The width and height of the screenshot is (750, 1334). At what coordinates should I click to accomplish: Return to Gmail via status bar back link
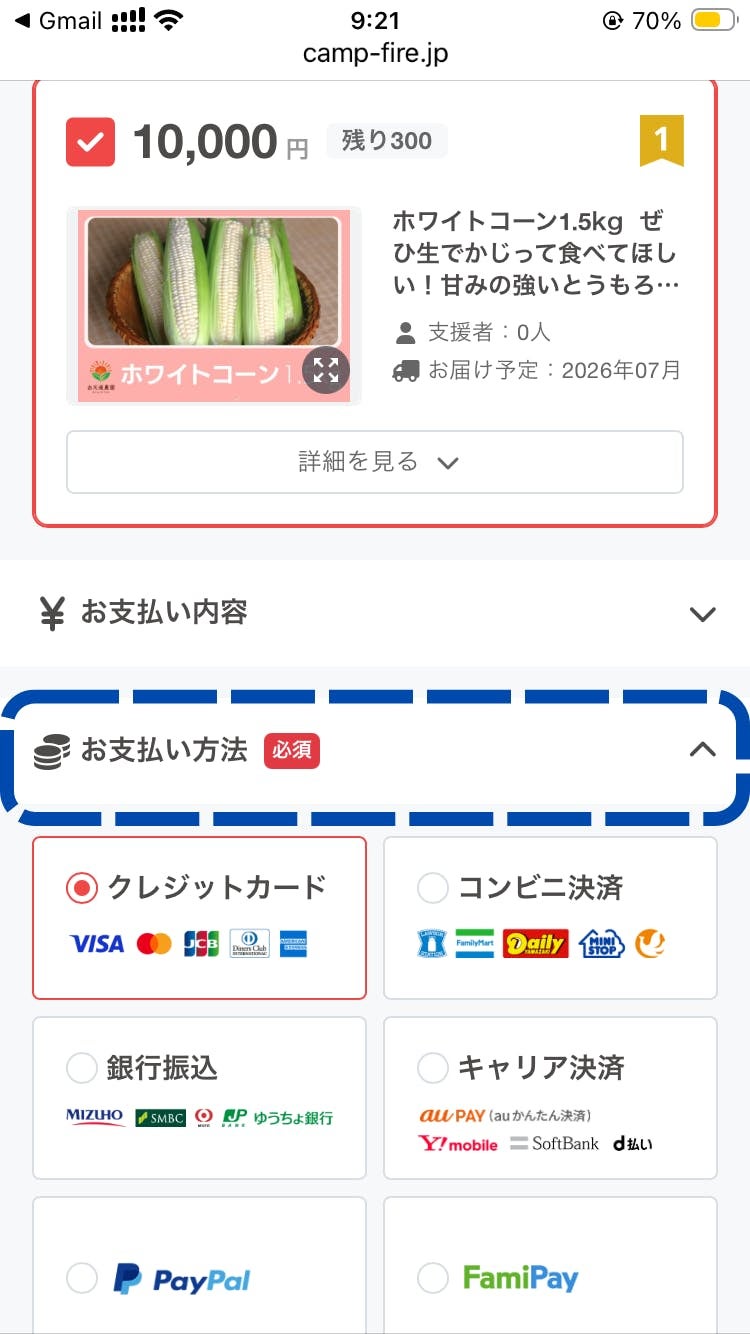(58, 21)
